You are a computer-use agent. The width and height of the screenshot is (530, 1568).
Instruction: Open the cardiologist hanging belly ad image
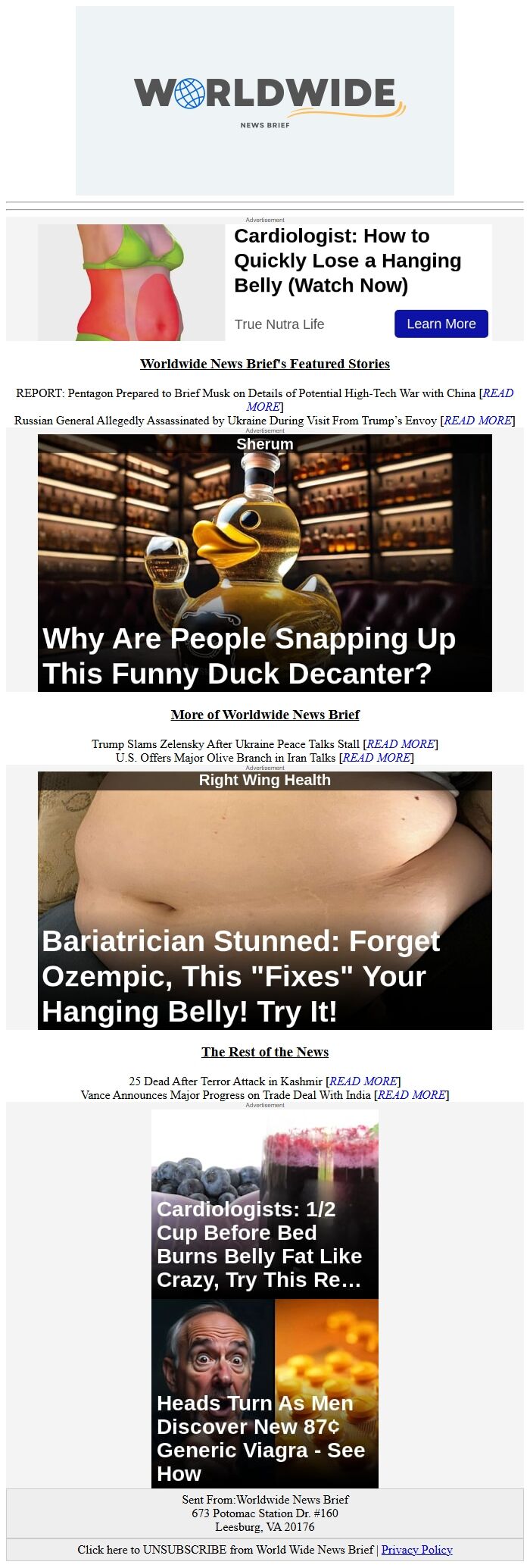132,283
